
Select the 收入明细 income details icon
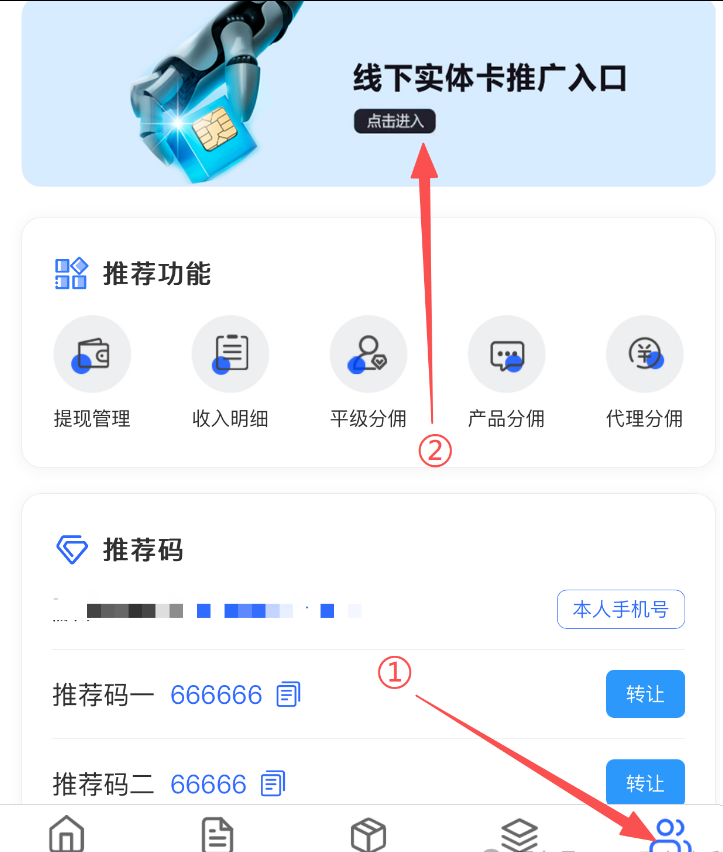(230, 353)
